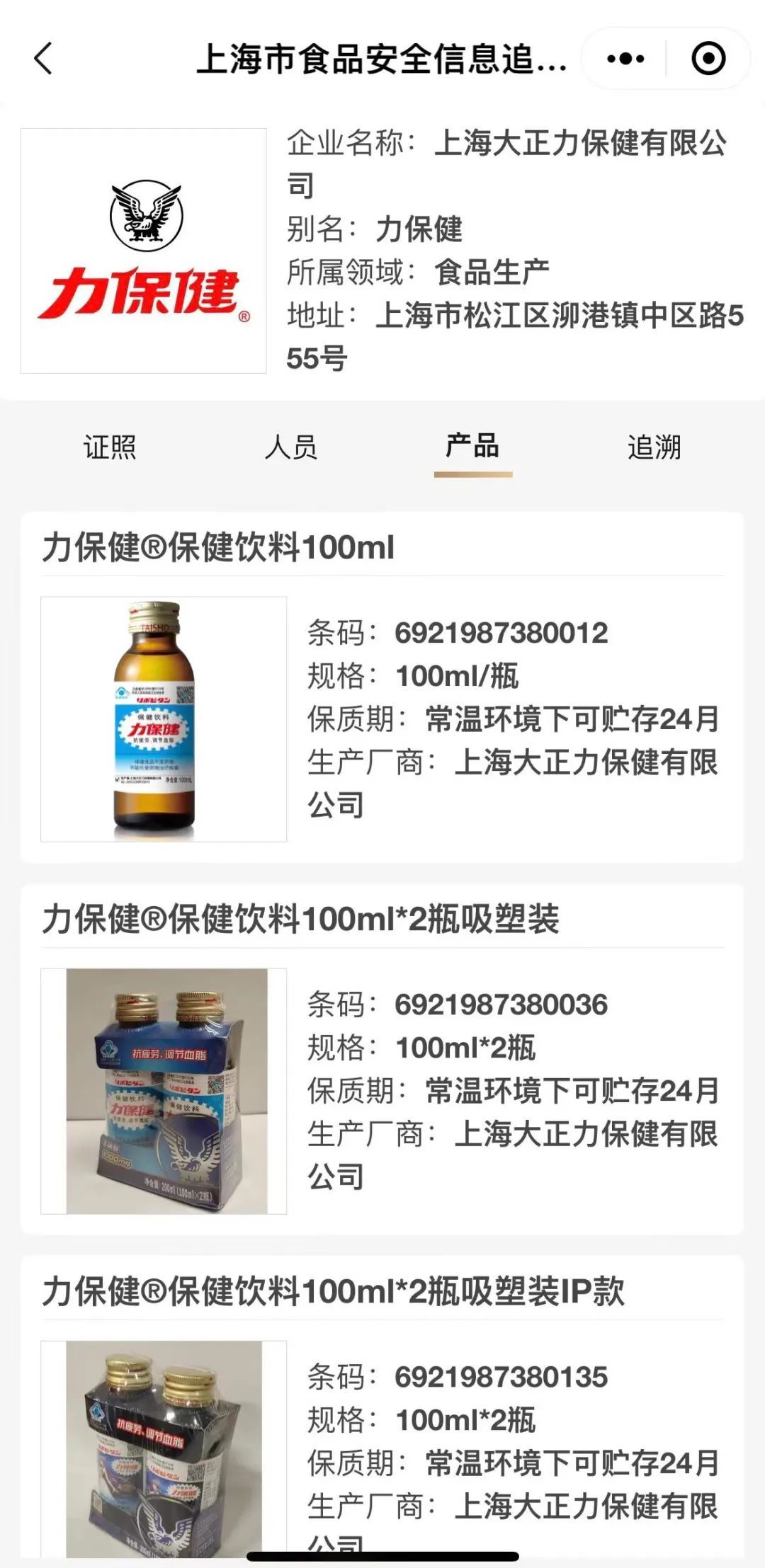Switch to the 证照 tab
This screenshot has height=1568, width=765.
point(110,447)
